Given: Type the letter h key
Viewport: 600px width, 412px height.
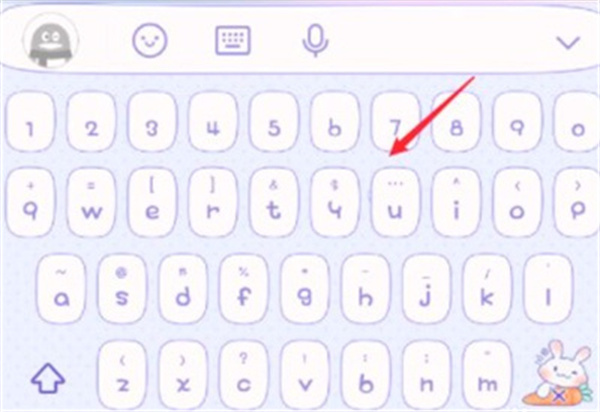Looking at the screenshot, I should point(366,289).
